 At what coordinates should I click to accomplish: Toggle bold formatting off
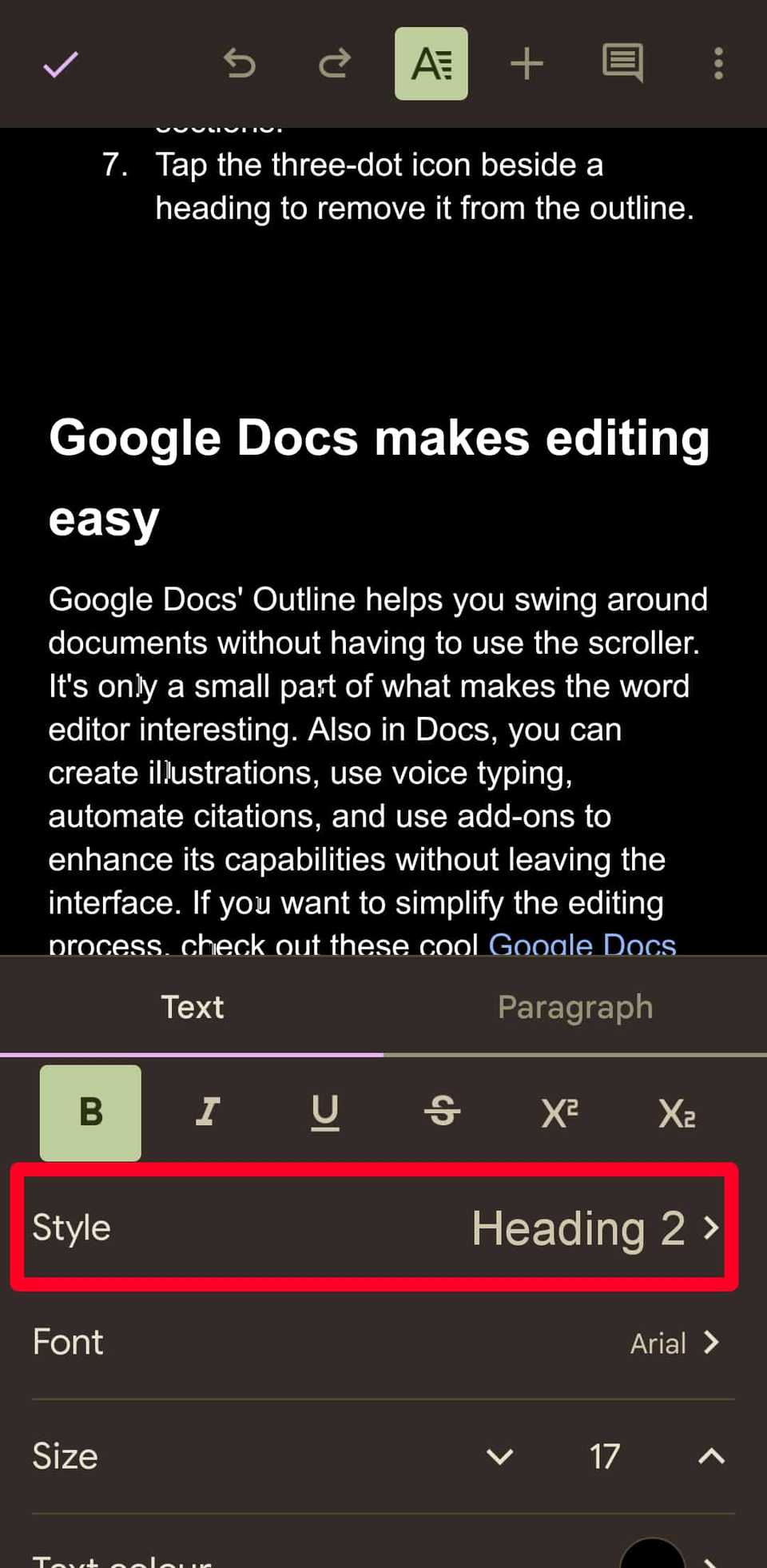pos(89,1112)
